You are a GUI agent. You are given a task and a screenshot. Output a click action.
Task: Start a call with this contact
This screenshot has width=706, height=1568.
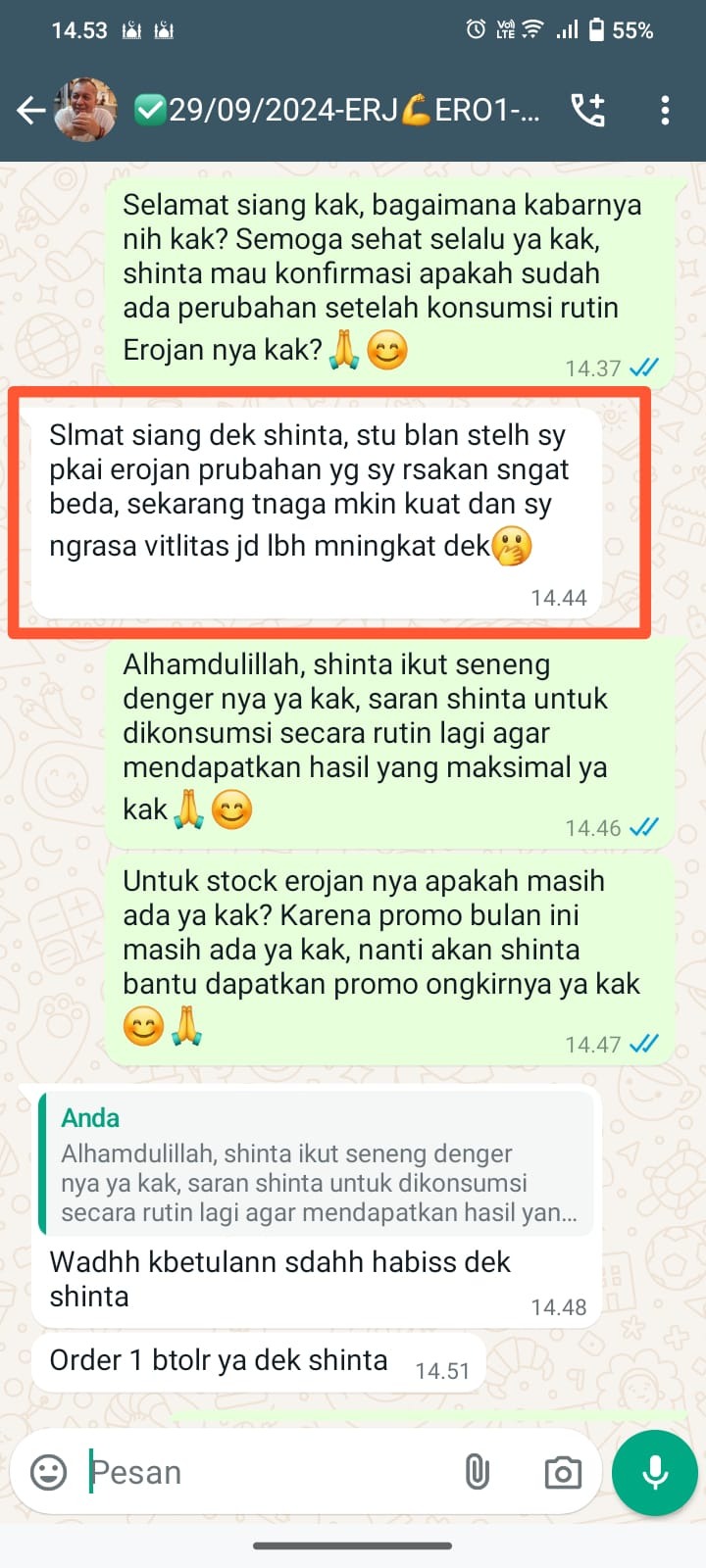(x=588, y=111)
